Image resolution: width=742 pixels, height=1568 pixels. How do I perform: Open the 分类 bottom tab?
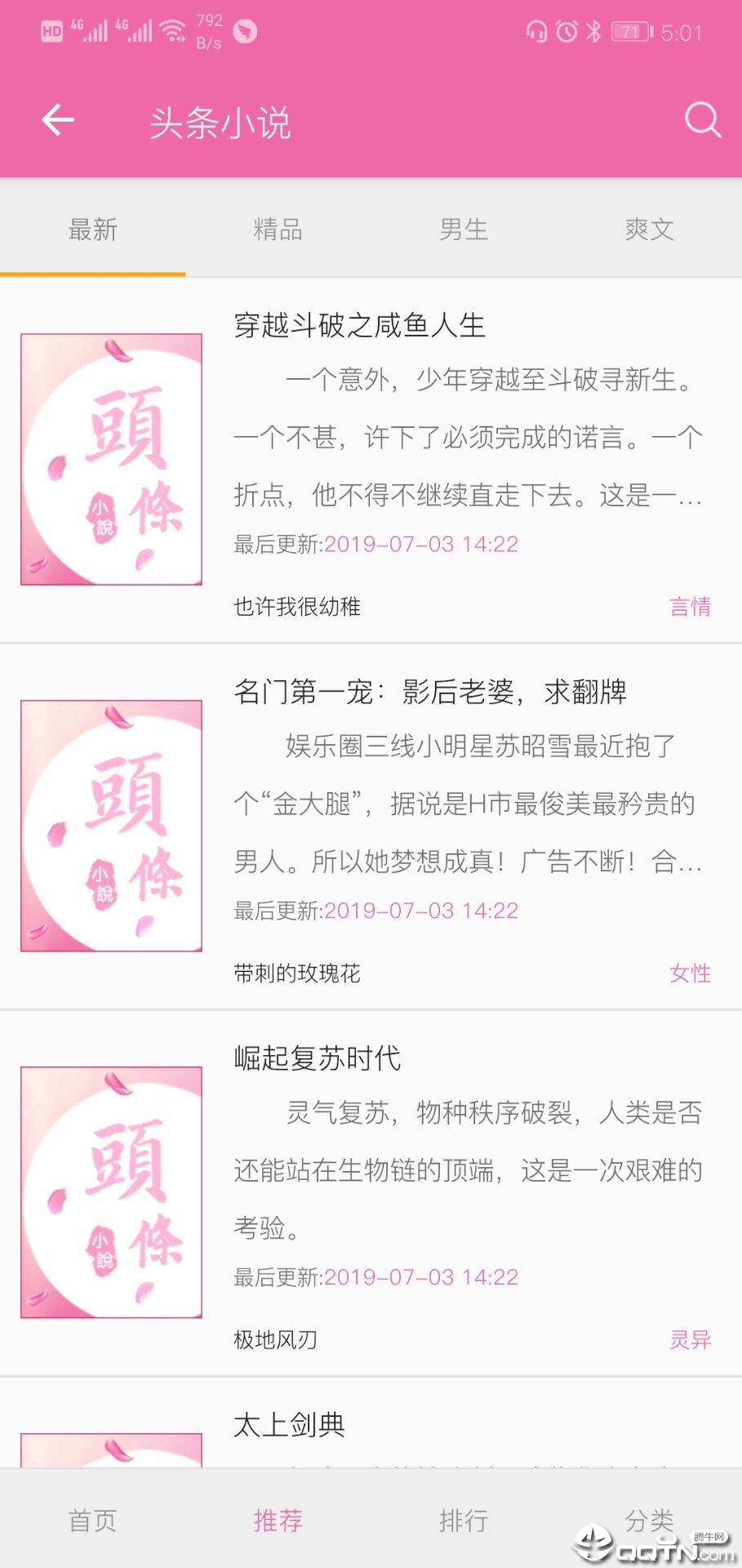pos(649,1520)
